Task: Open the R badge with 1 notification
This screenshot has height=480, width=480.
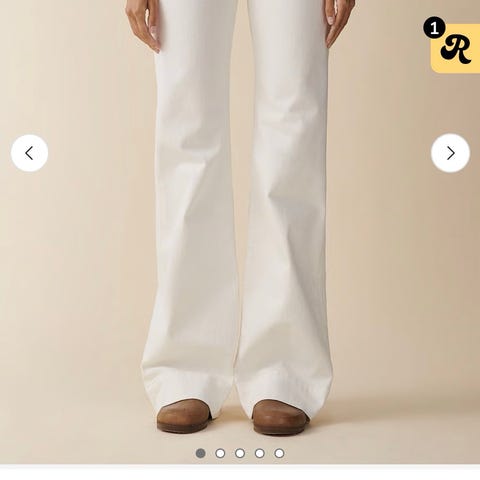Action: [x=454, y=47]
